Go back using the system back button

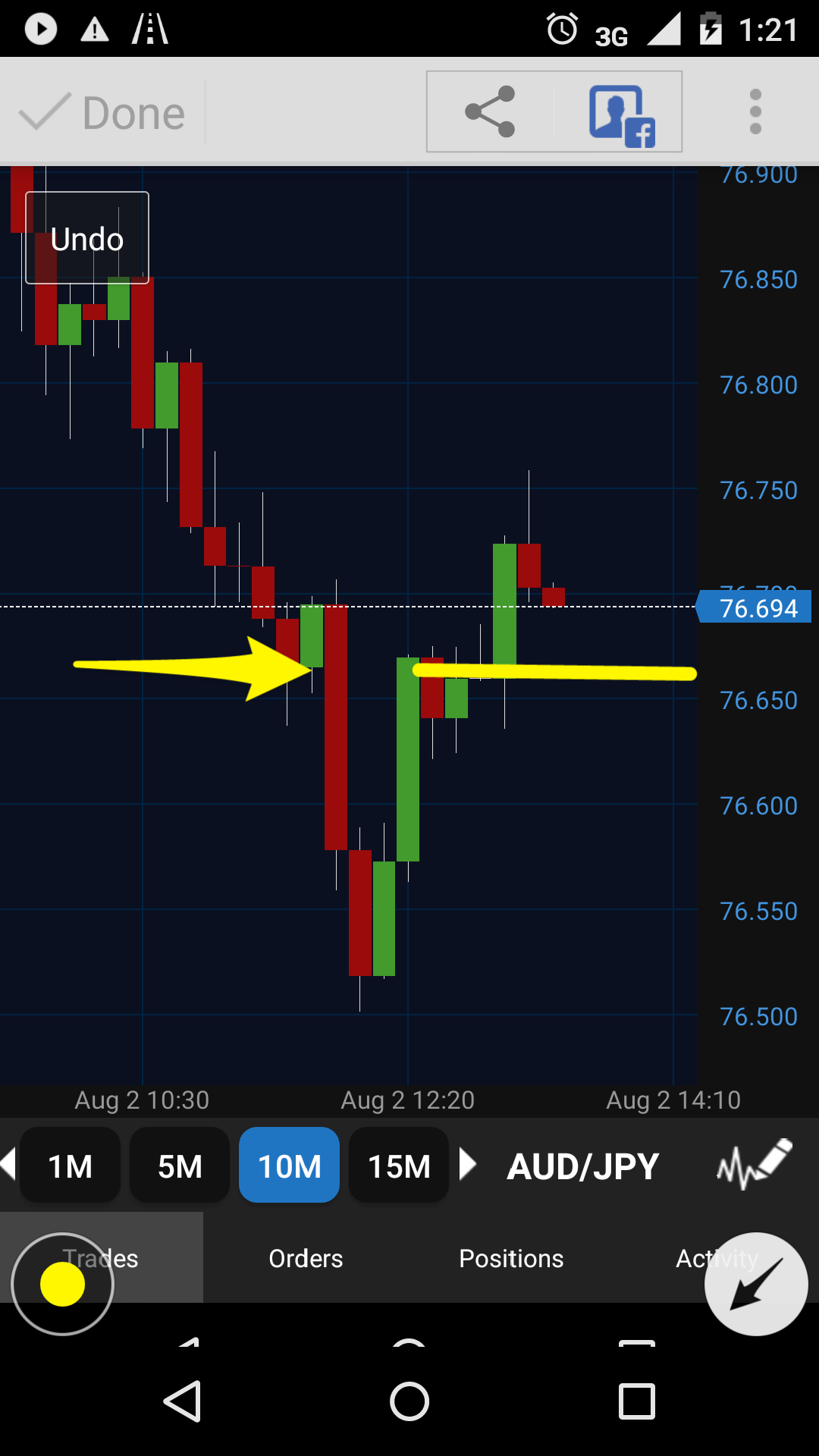182,1401
